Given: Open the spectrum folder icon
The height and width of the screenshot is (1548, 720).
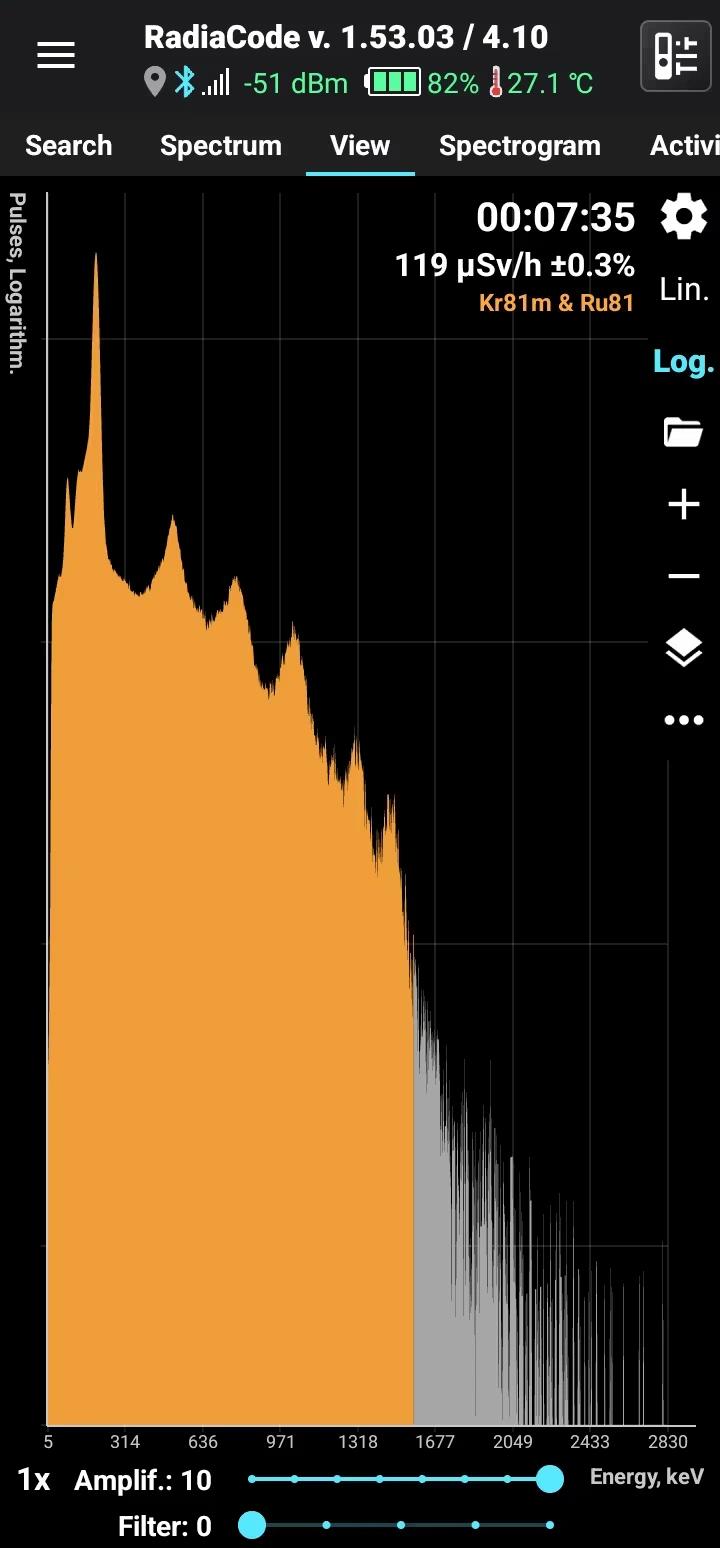Looking at the screenshot, I should point(684,433).
